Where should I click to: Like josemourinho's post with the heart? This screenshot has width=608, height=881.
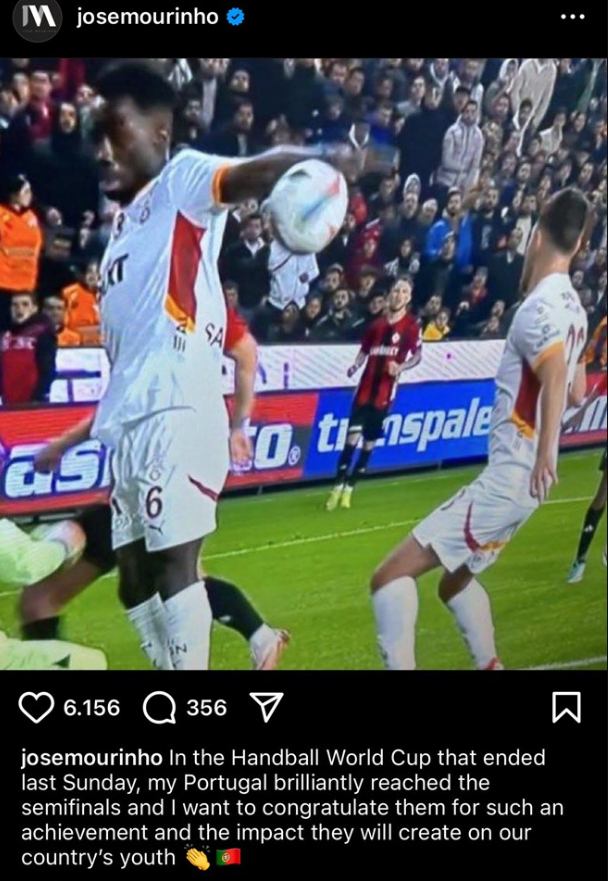[x=36, y=708]
